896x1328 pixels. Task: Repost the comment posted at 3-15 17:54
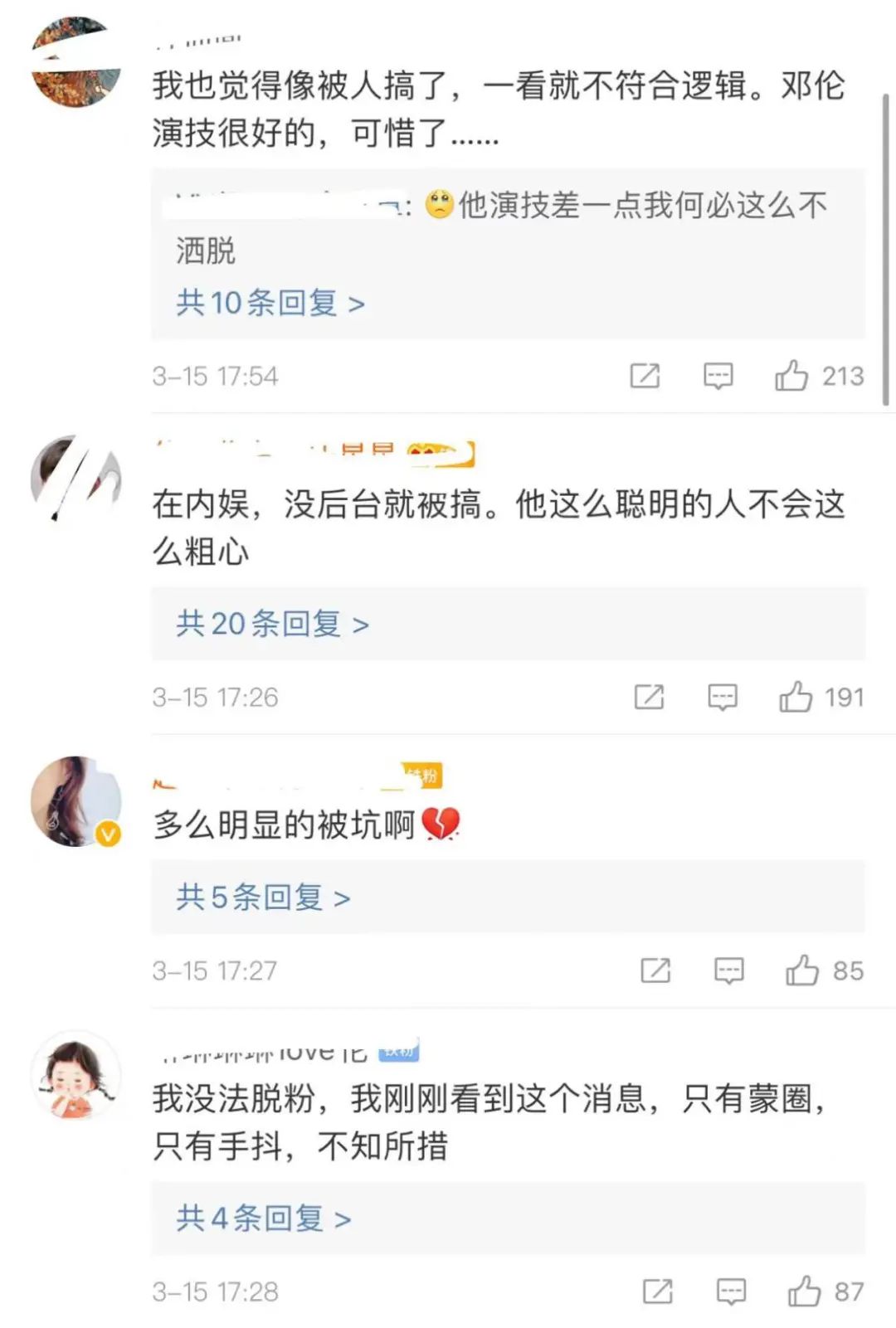(645, 376)
